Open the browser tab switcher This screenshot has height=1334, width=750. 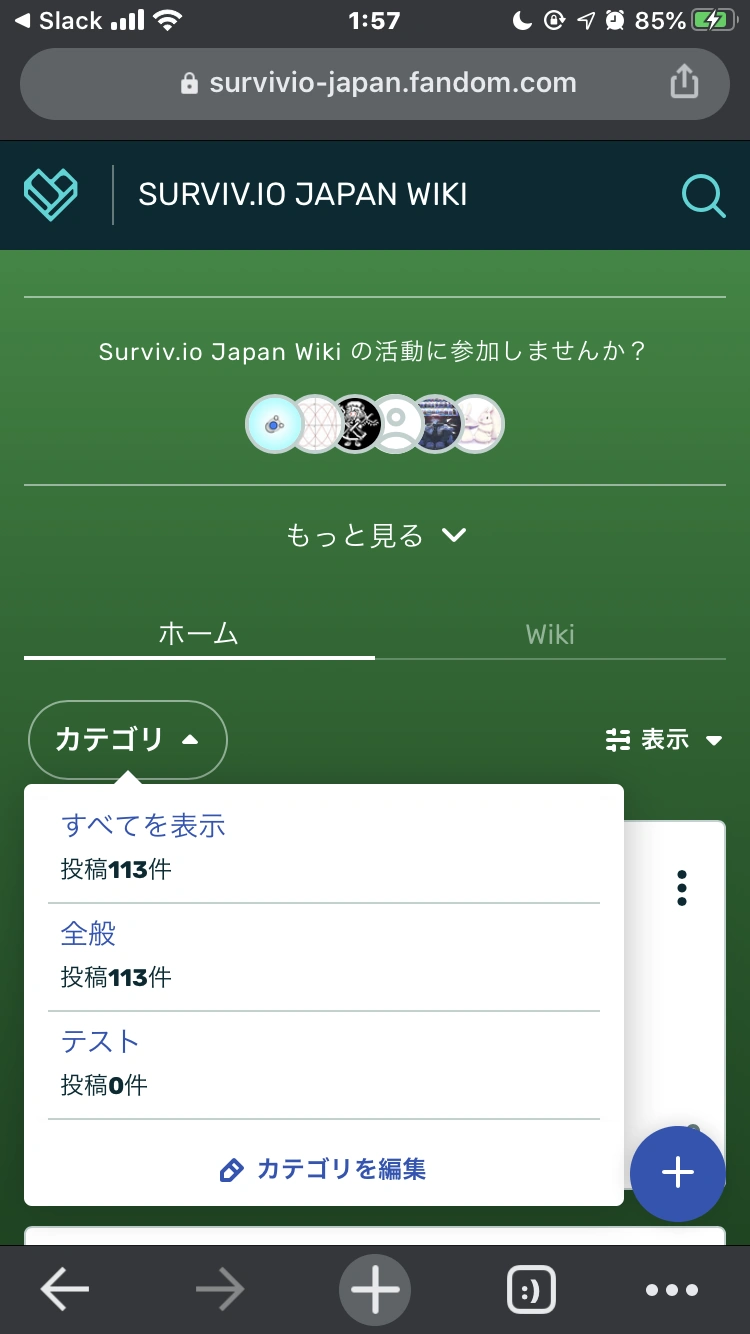(x=532, y=1290)
